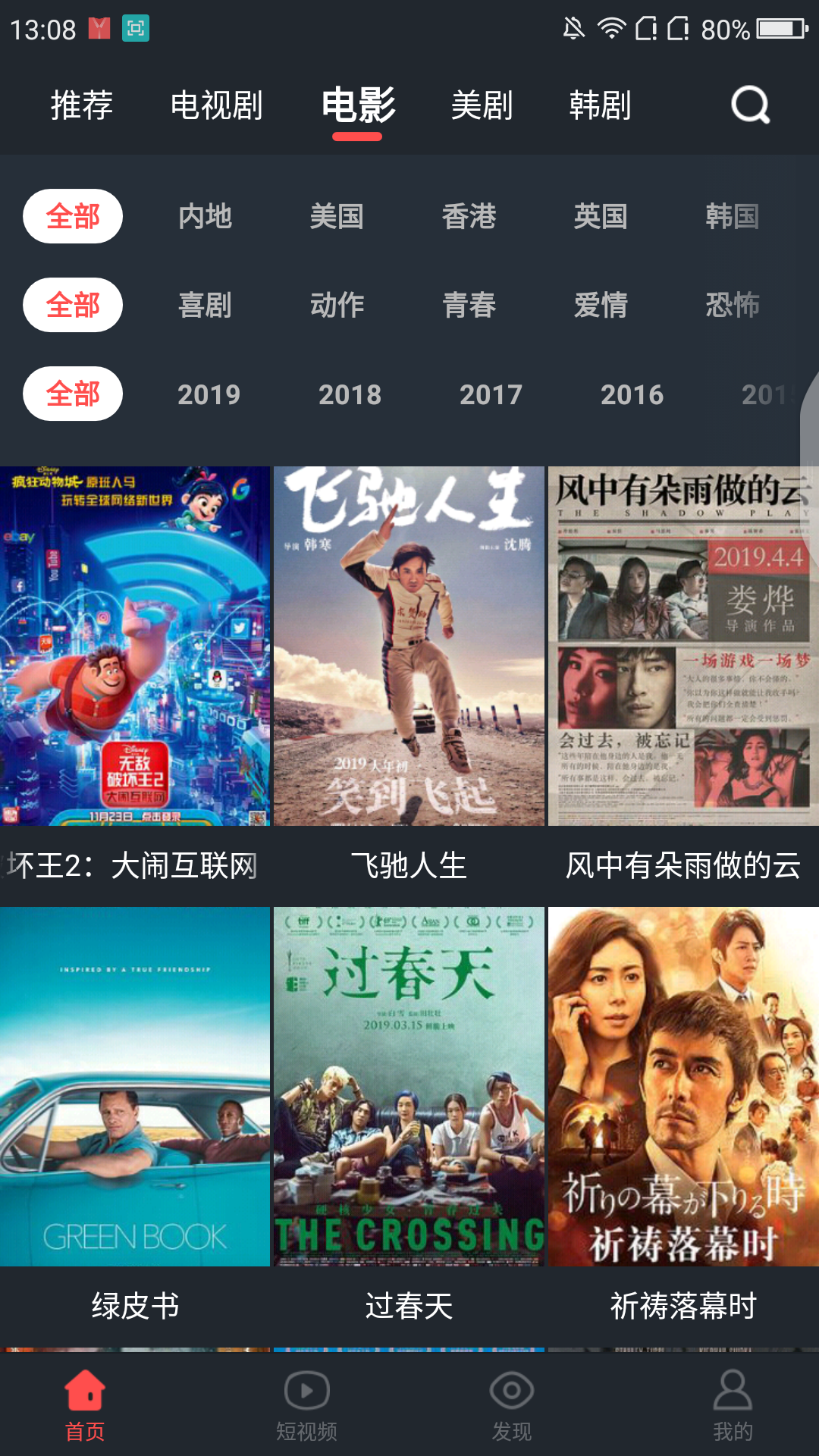Switch to the 电视剧 tab

coord(218,106)
